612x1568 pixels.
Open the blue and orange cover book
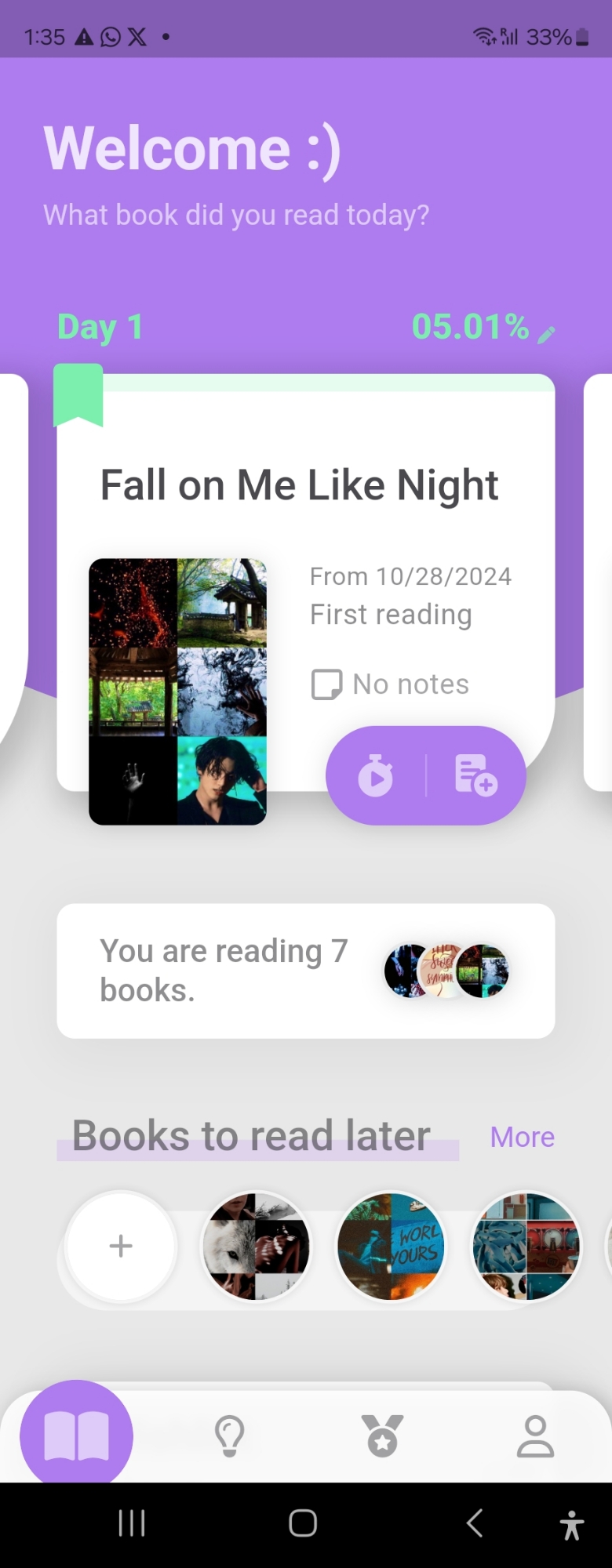(391, 1246)
